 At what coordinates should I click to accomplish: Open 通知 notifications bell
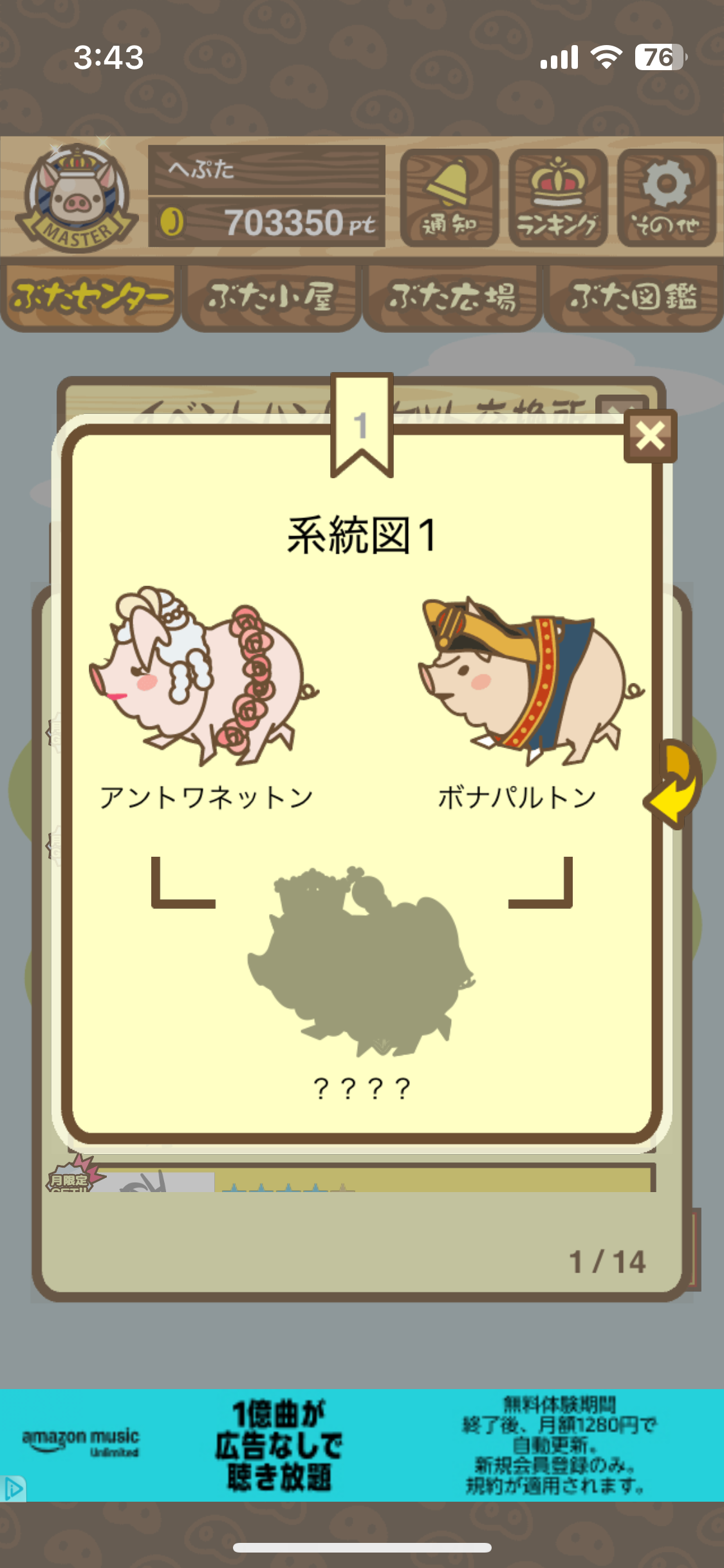(x=449, y=198)
